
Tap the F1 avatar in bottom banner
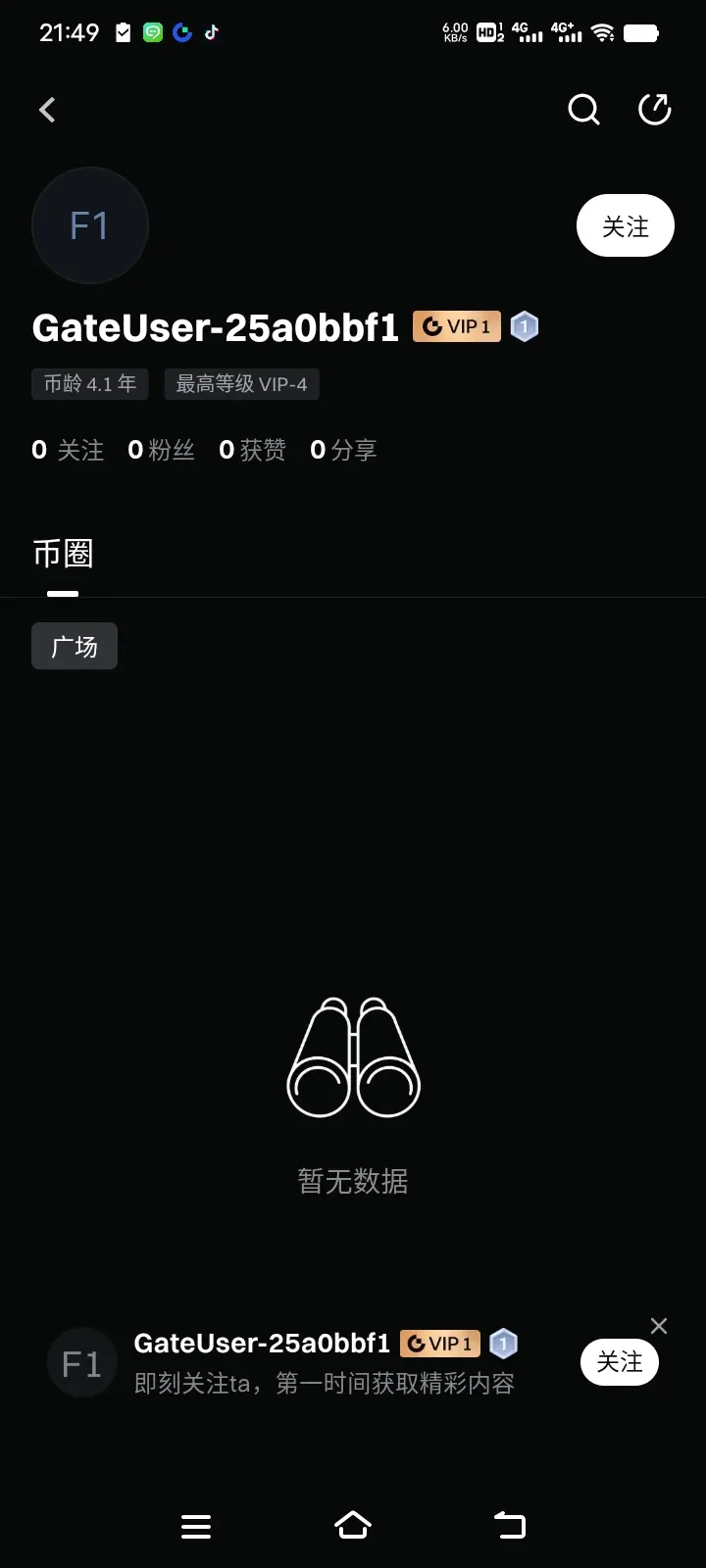[x=82, y=1361]
